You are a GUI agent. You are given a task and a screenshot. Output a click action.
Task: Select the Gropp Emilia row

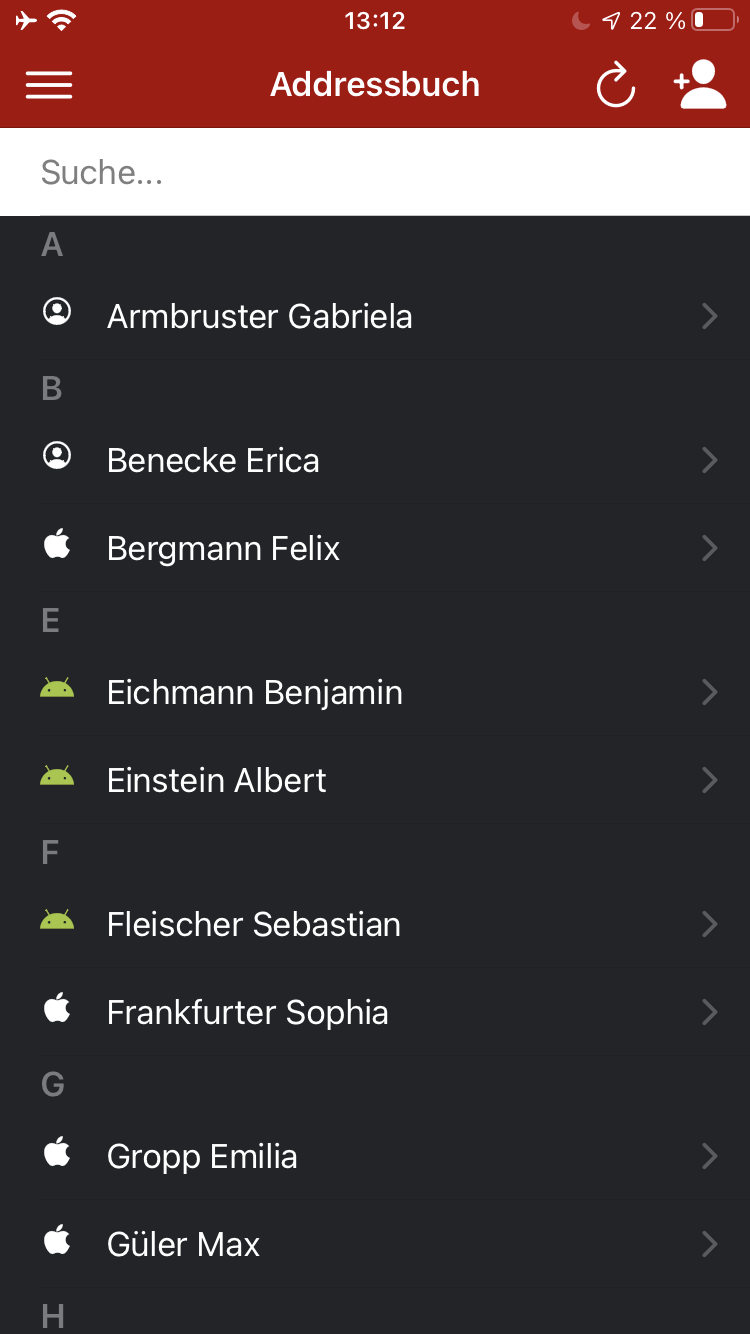point(375,1156)
